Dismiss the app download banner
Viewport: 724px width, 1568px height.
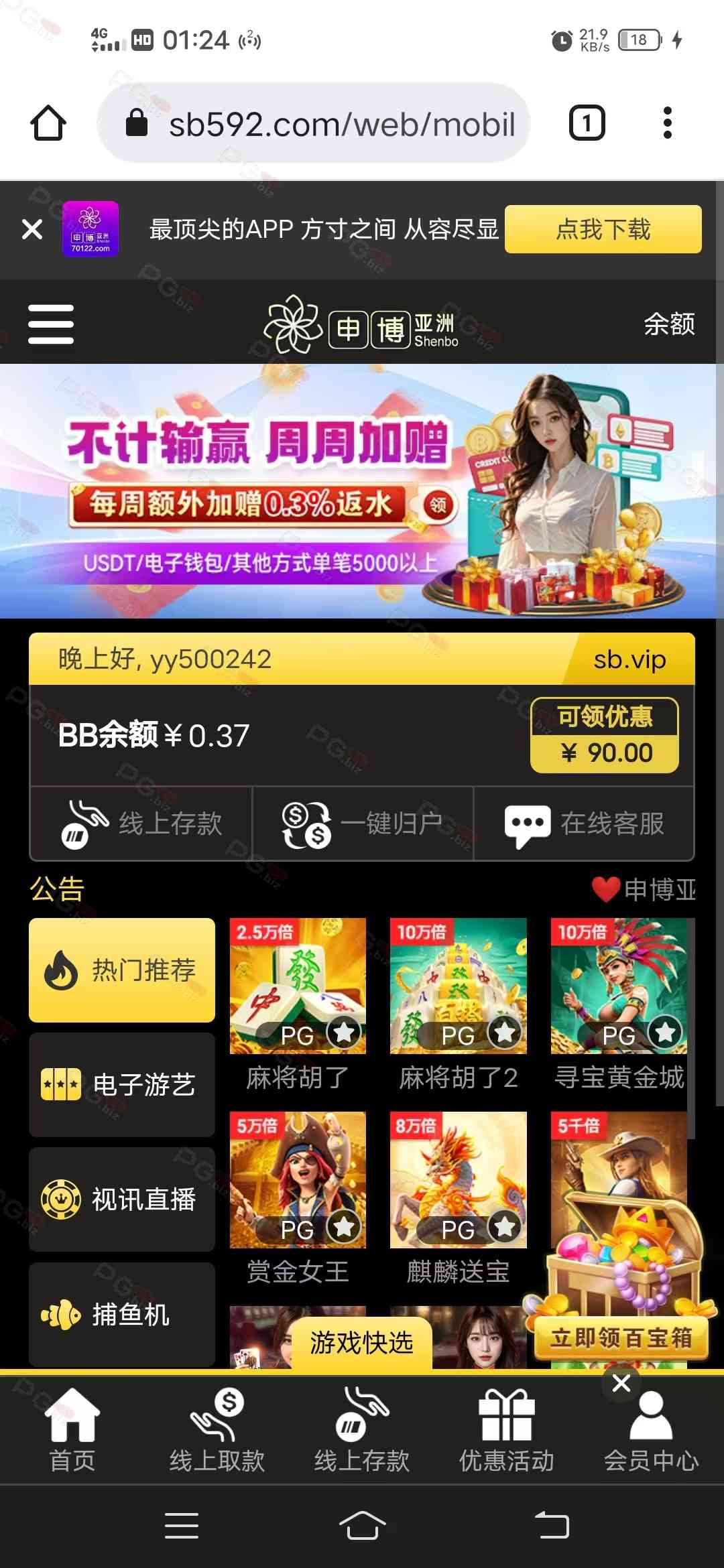32,229
